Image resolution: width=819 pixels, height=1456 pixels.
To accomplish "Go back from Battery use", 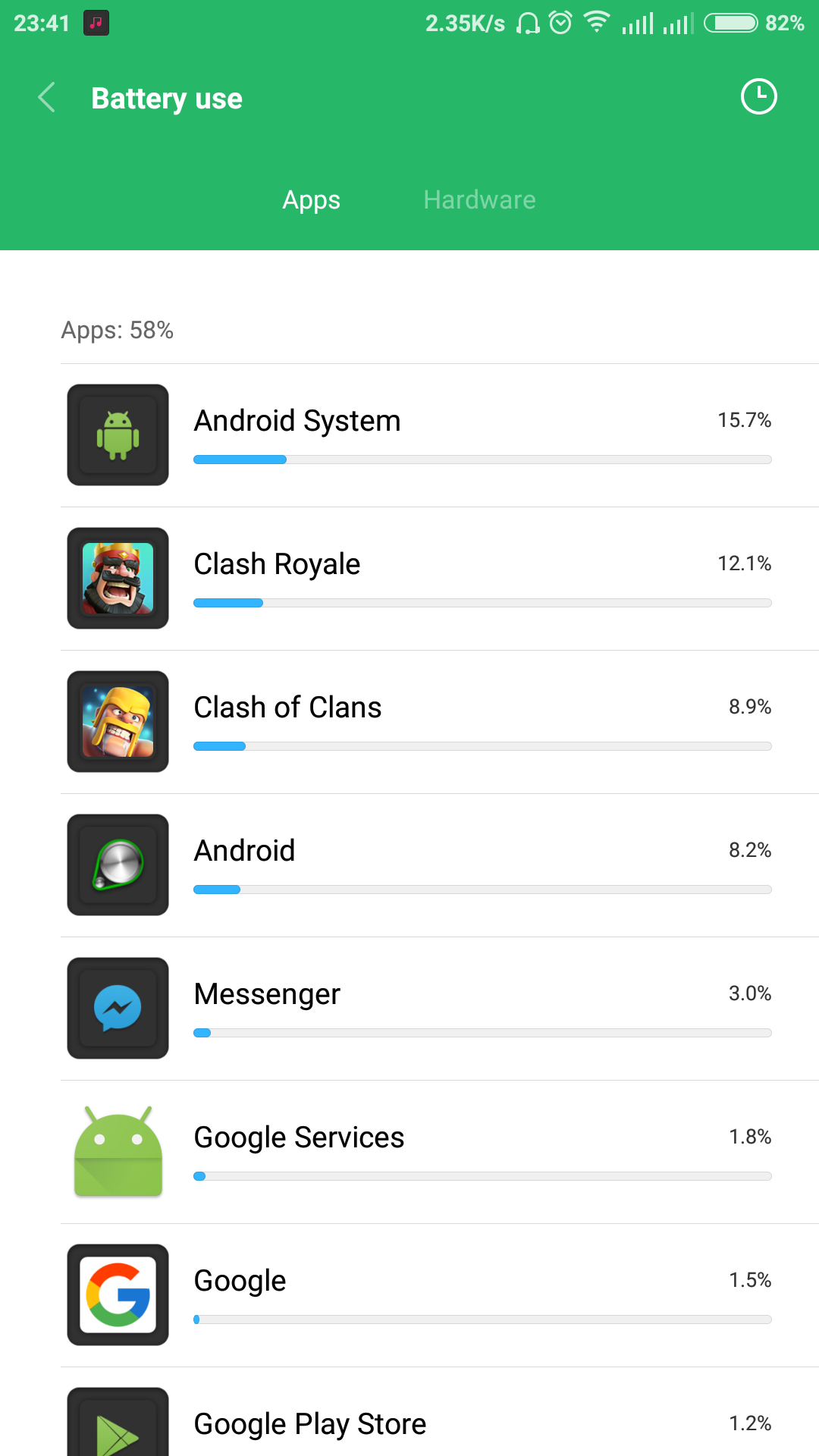I will point(47,98).
